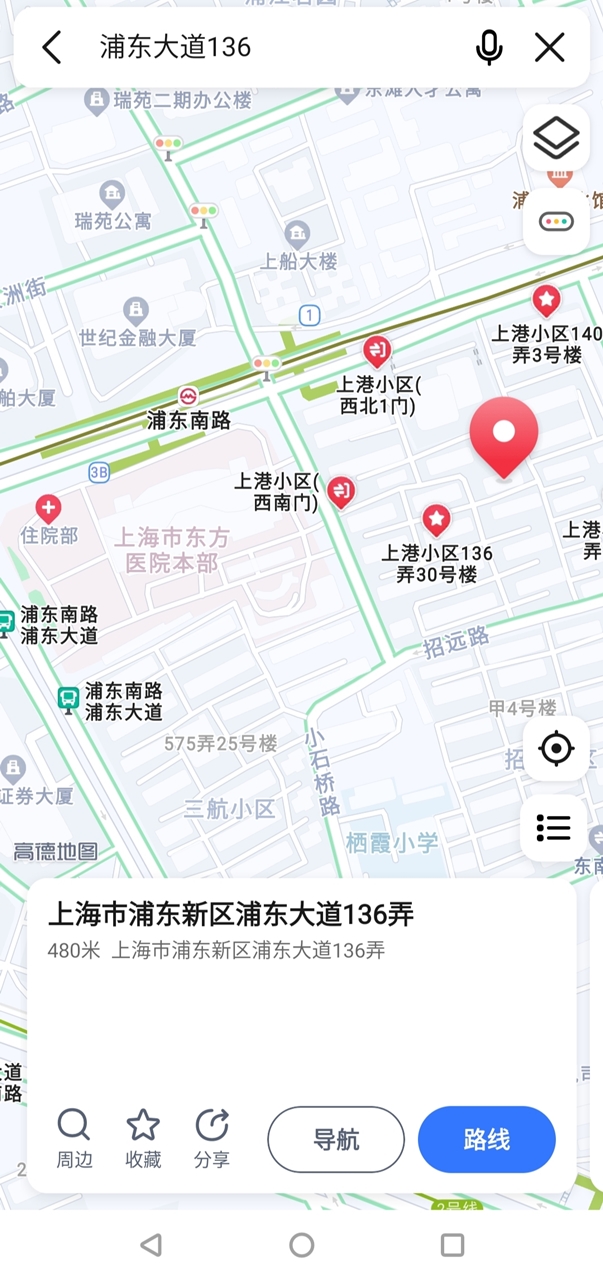Open the results list button
This screenshot has height=1280, width=603.
pyautogui.click(x=553, y=827)
